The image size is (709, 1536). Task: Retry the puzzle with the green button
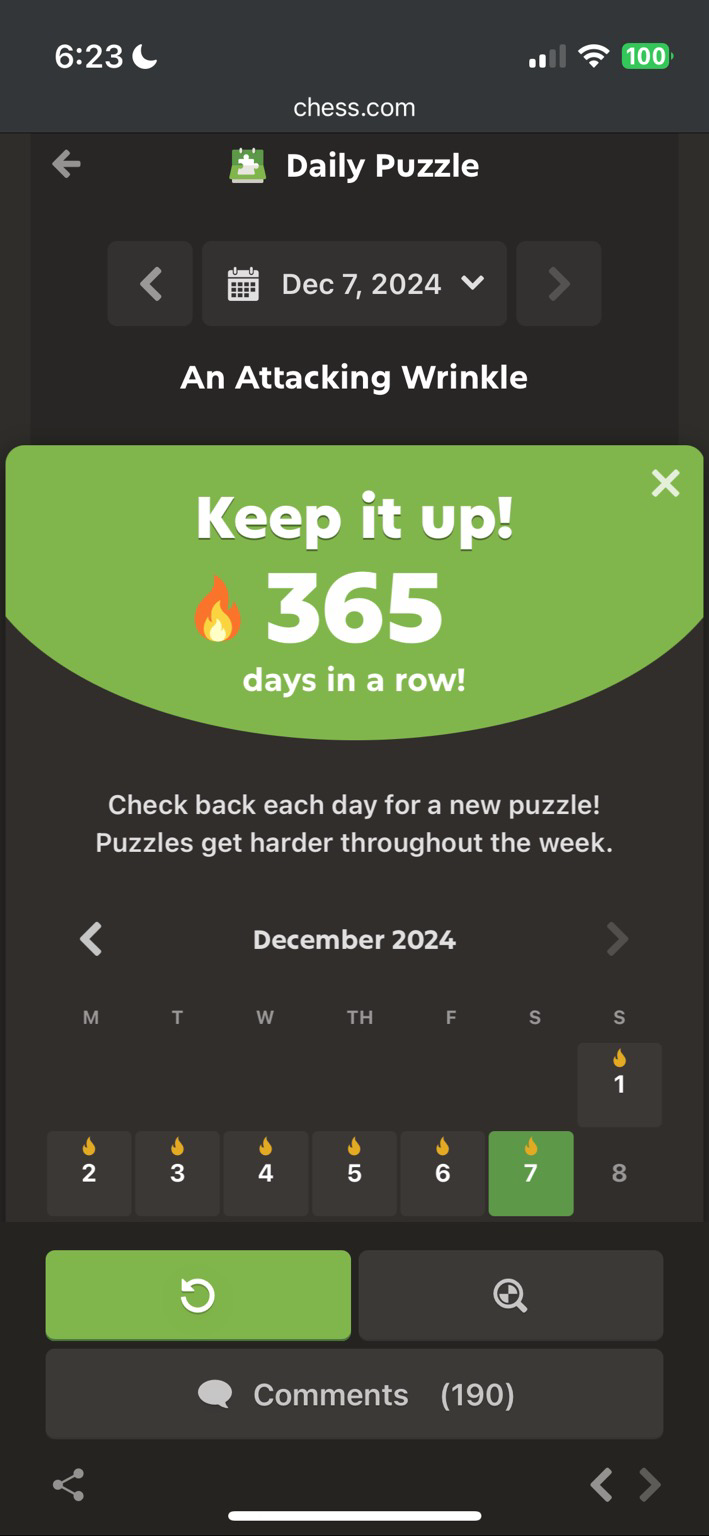(198, 1295)
